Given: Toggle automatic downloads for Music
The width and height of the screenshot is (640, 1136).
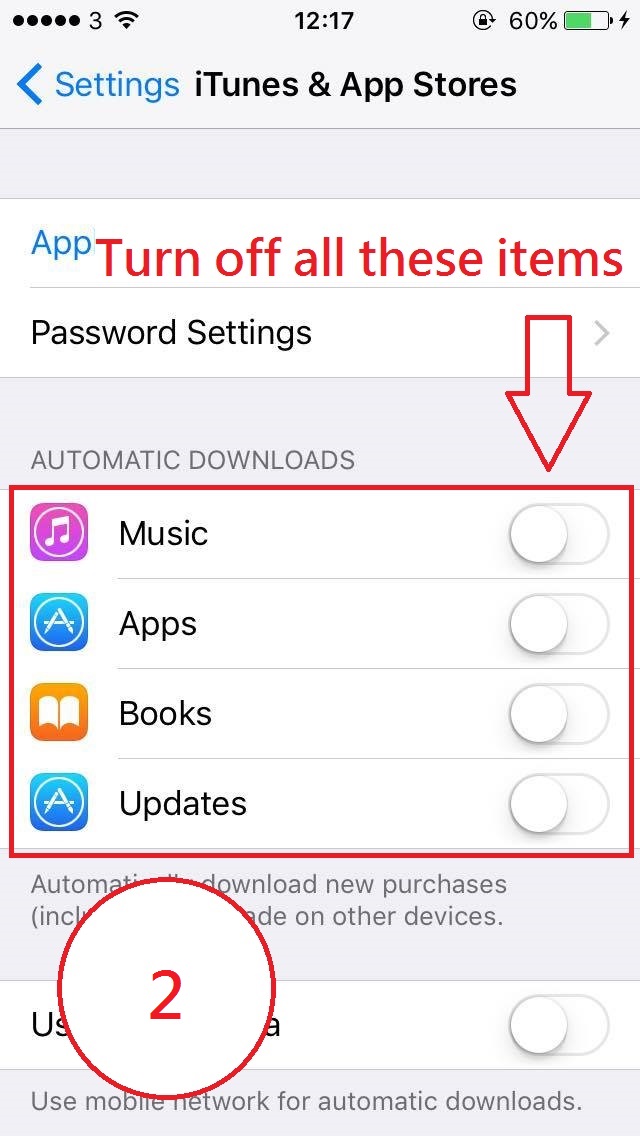Looking at the screenshot, I should pos(558,534).
